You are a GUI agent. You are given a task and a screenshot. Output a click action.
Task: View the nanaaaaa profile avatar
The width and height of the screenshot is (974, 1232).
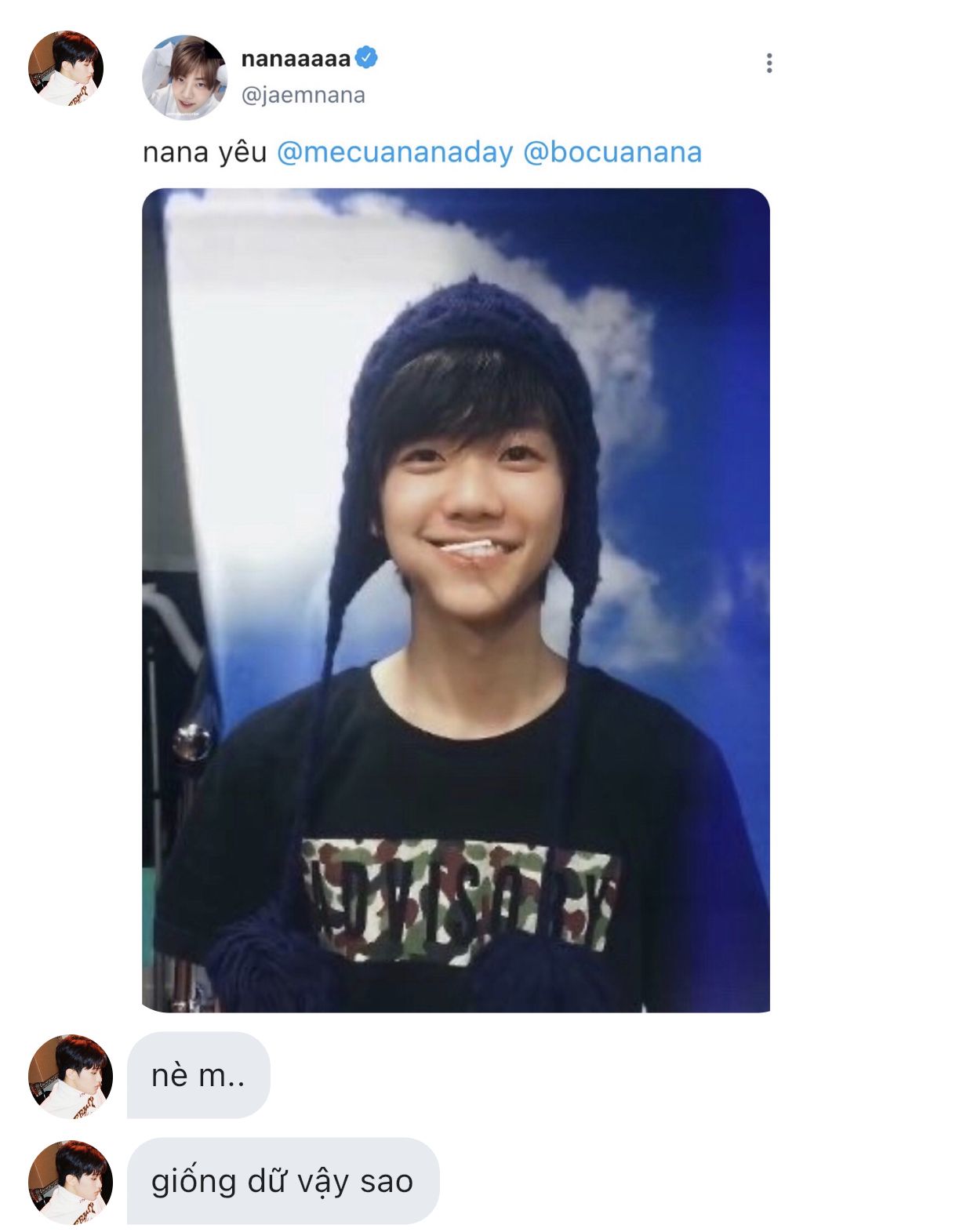[184, 77]
